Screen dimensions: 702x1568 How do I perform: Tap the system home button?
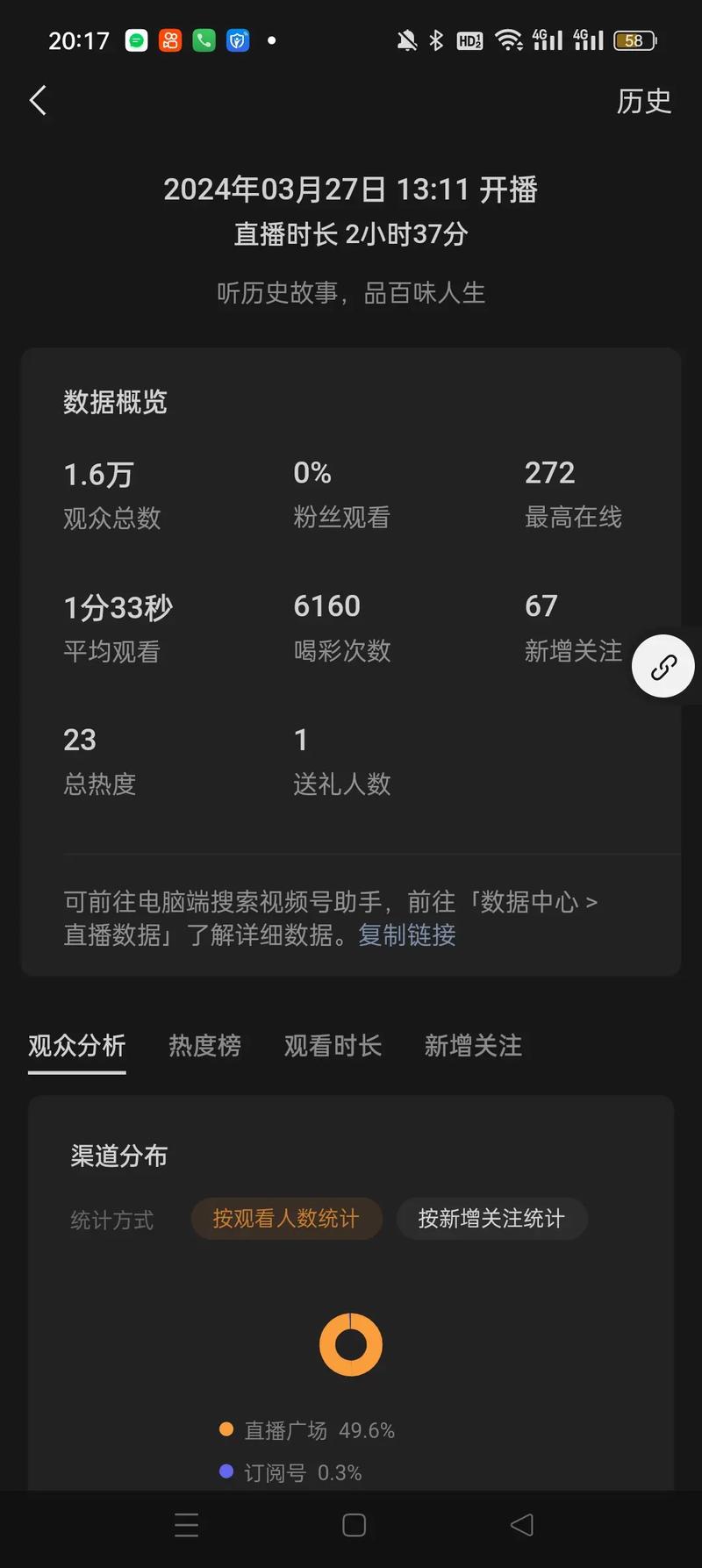click(355, 1525)
